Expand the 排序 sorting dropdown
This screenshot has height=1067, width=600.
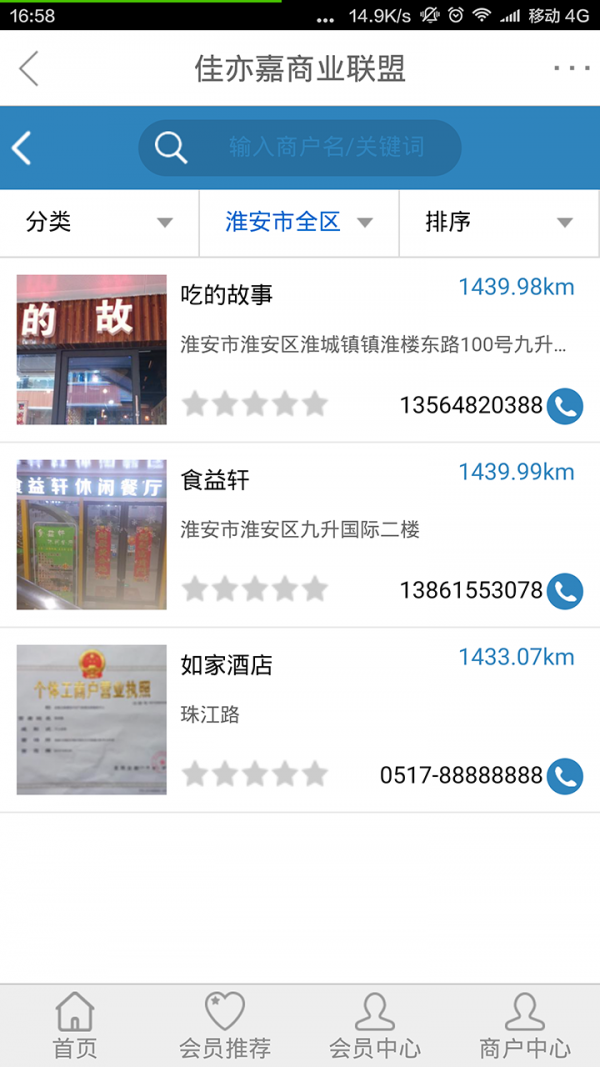(x=498, y=222)
